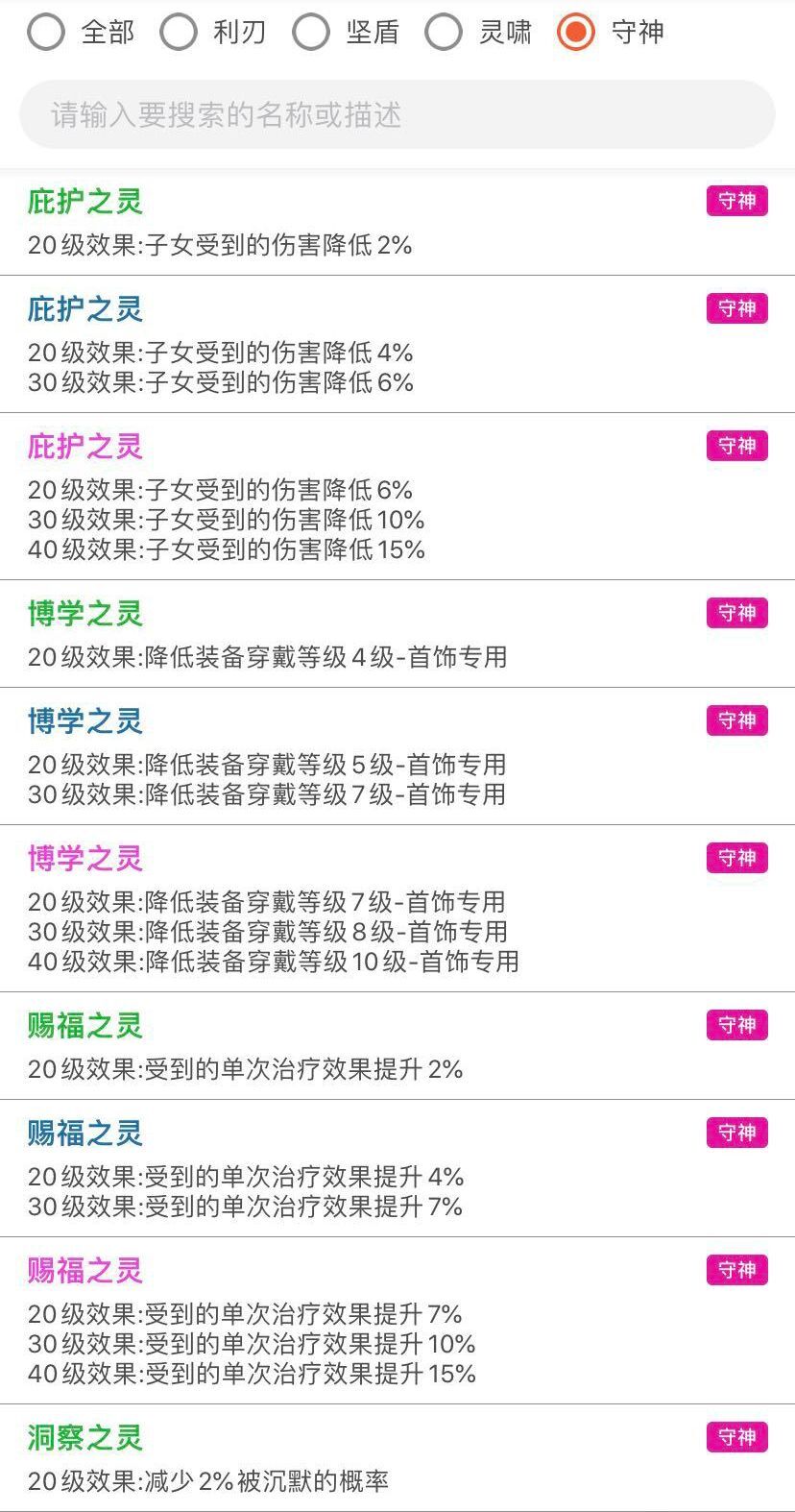Select the 灵啸 radio button
The height and width of the screenshot is (1512, 795).
pyautogui.click(x=444, y=32)
